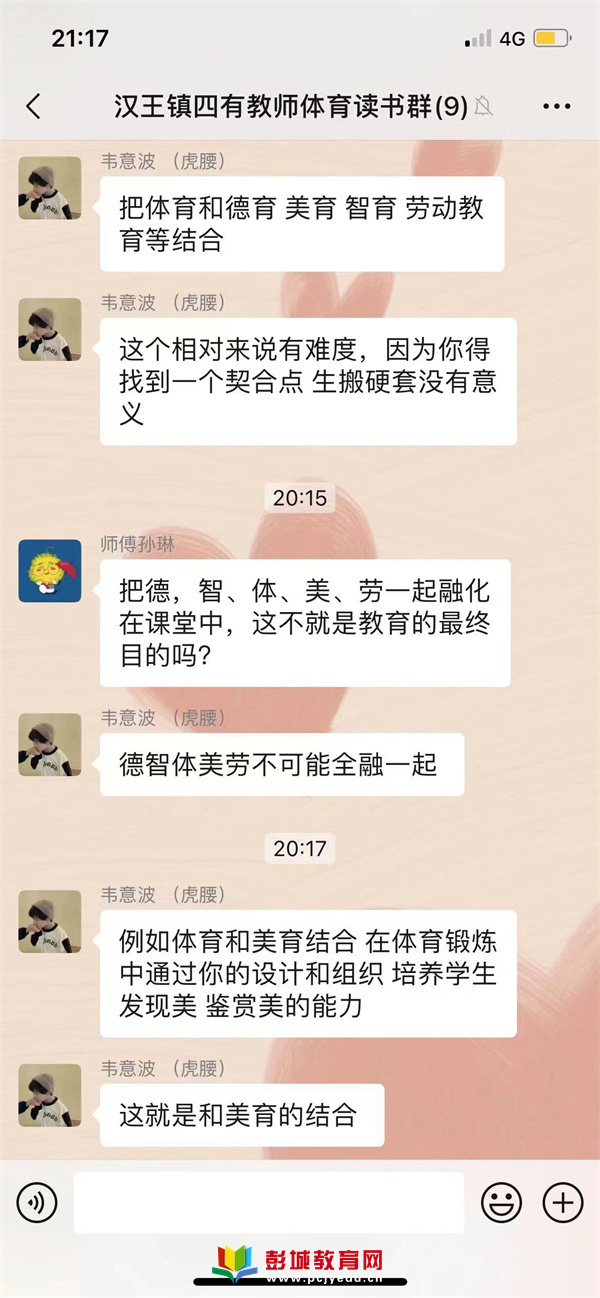Open the emoji picker
Image resolution: width=600 pixels, height=1298 pixels.
pyautogui.click(x=501, y=1202)
